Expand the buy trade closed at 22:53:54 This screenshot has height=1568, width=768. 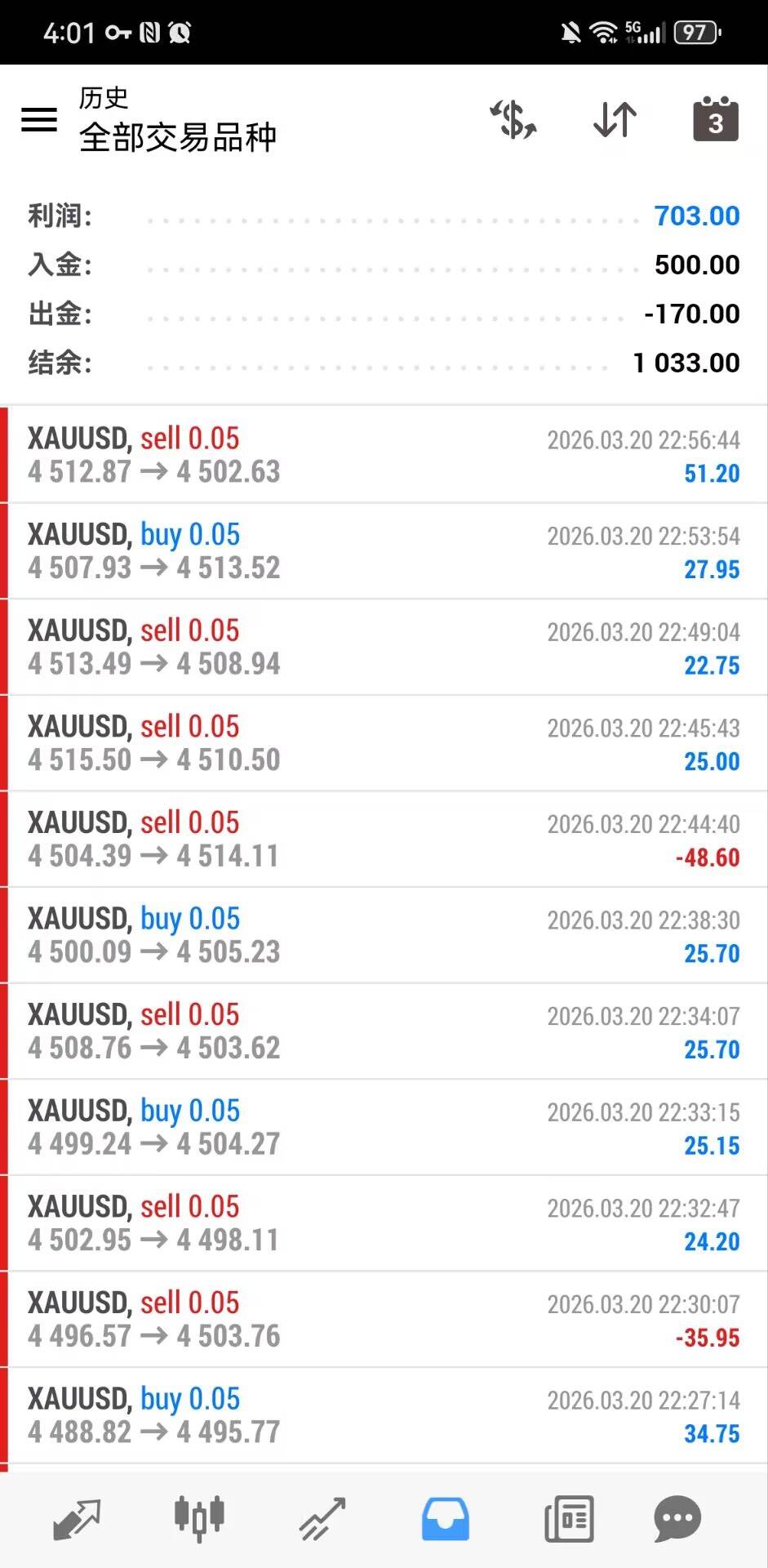pyautogui.click(x=384, y=551)
